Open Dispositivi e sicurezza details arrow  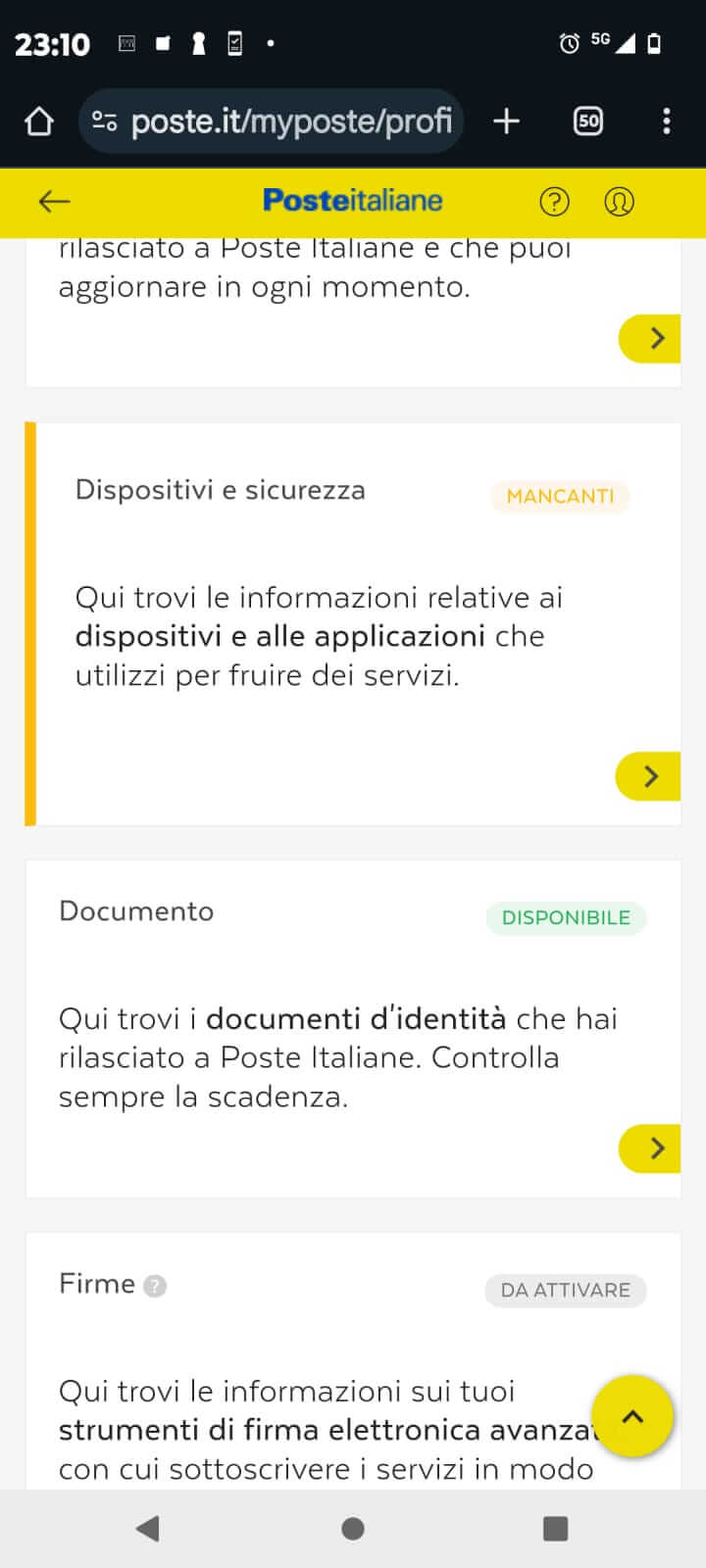[649, 776]
